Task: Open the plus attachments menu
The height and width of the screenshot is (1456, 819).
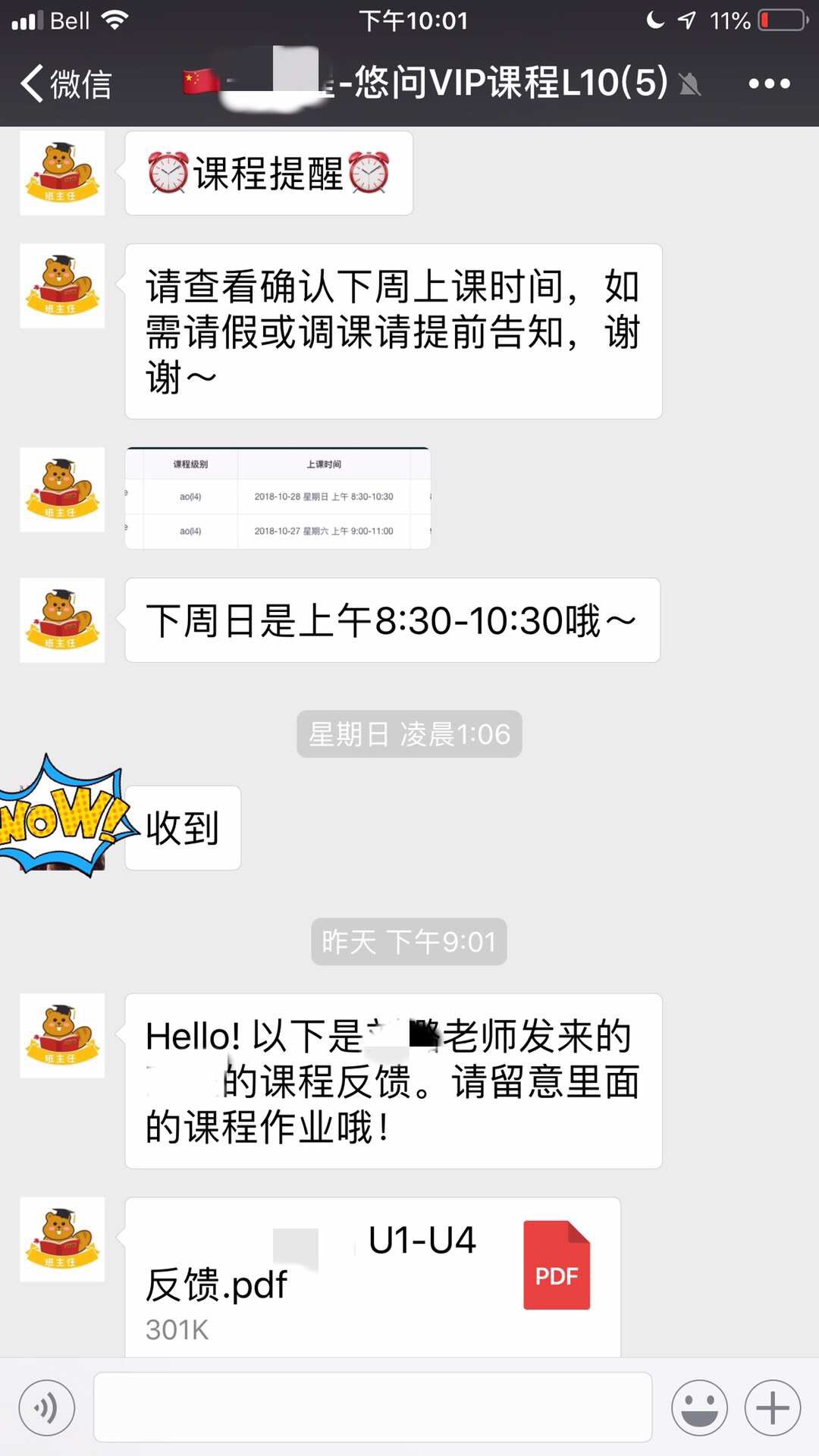Action: pos(772,1408)
